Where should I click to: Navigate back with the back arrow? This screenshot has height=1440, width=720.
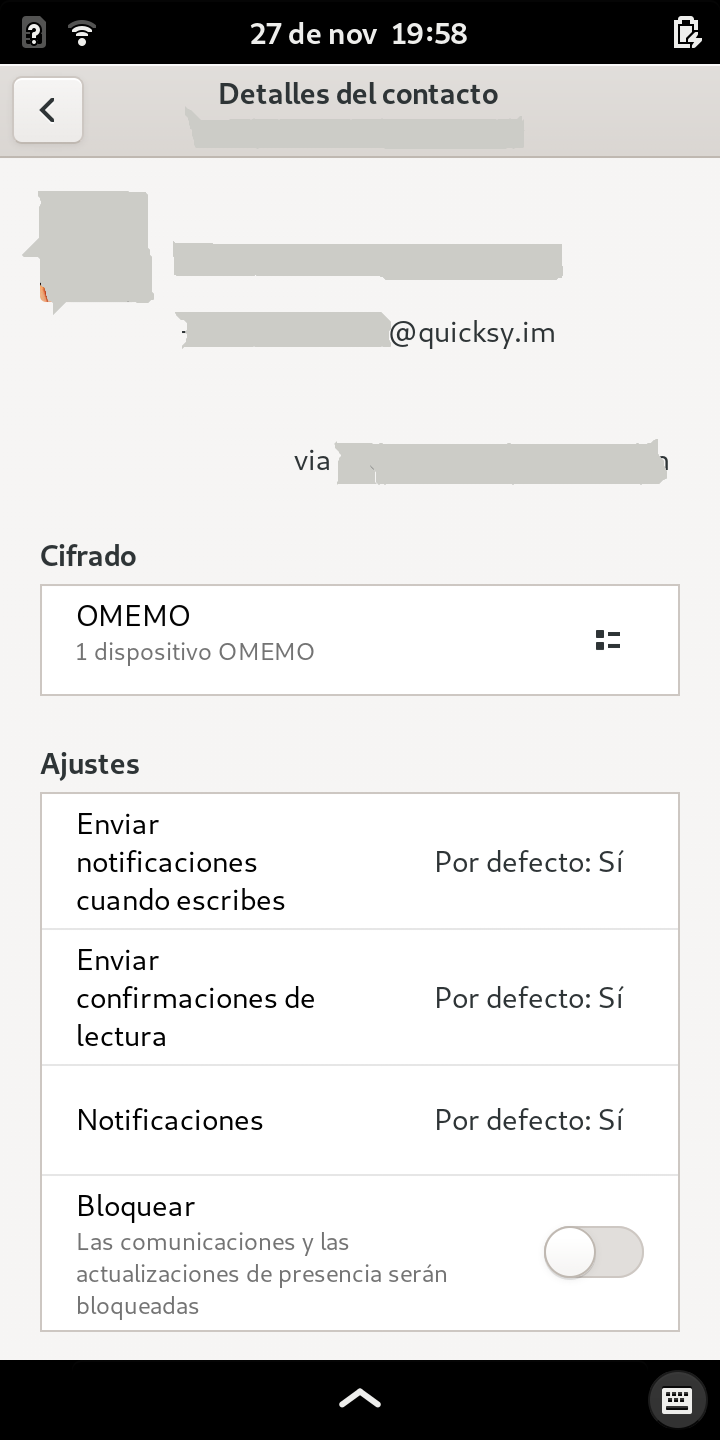[48, 110]
